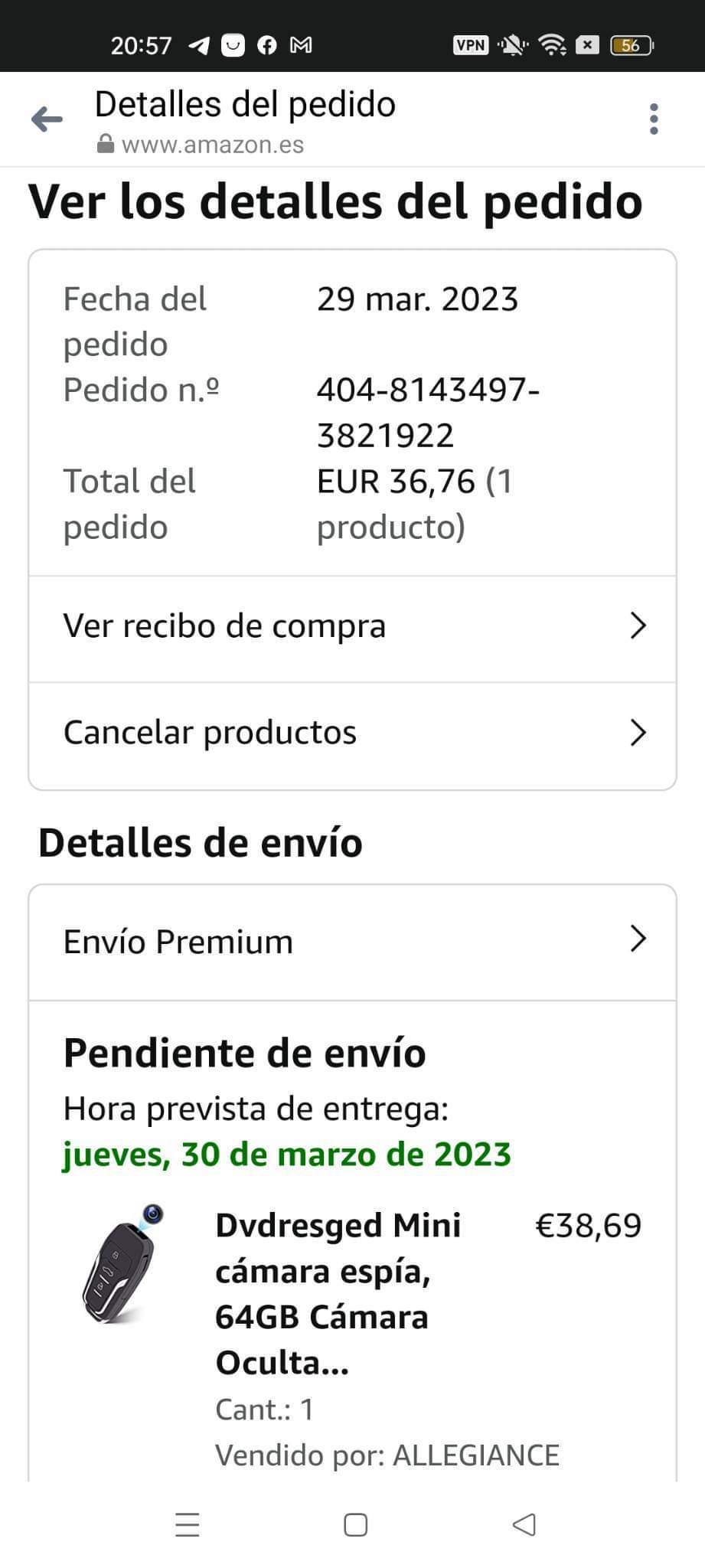The height and width of the screenshot is (1568, 705).
Task: Open Ver recibo de compra
Action: point(352,626)
